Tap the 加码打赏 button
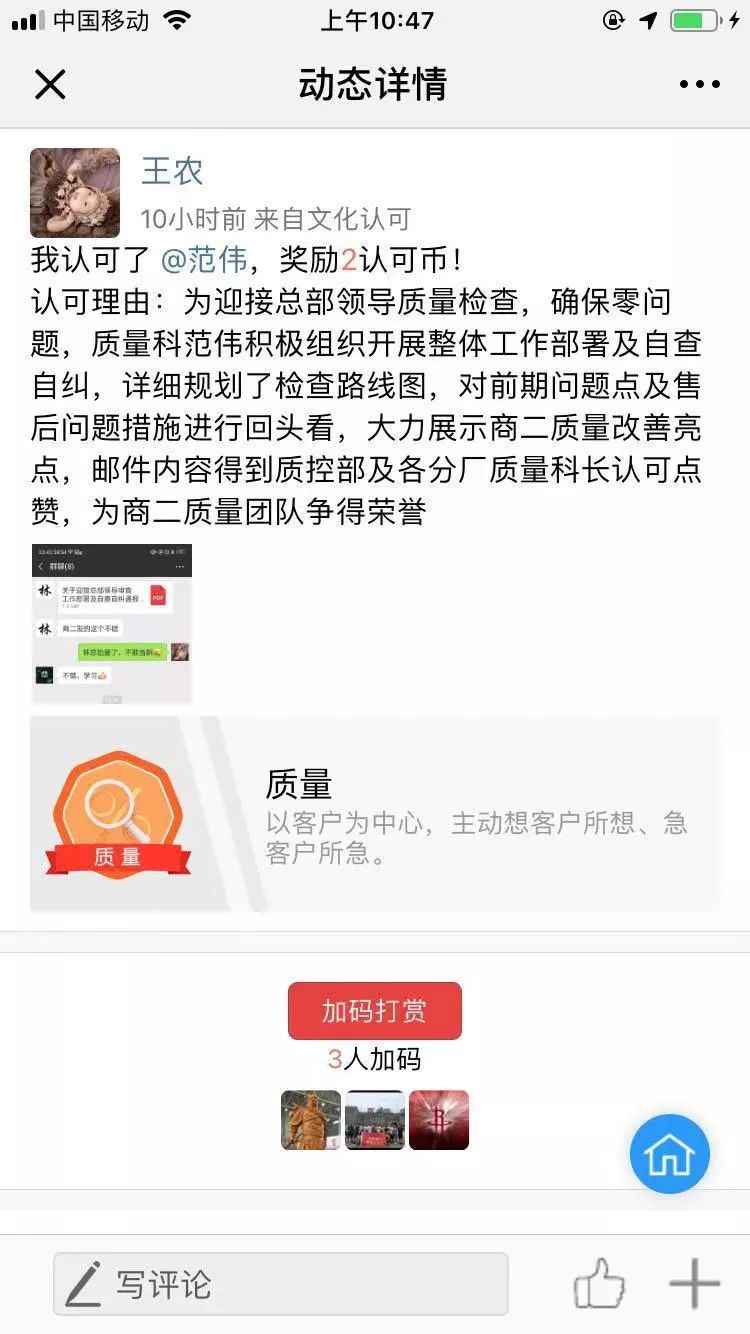The width and height of the screenshot is (750, 1334). coord(374,1011)
